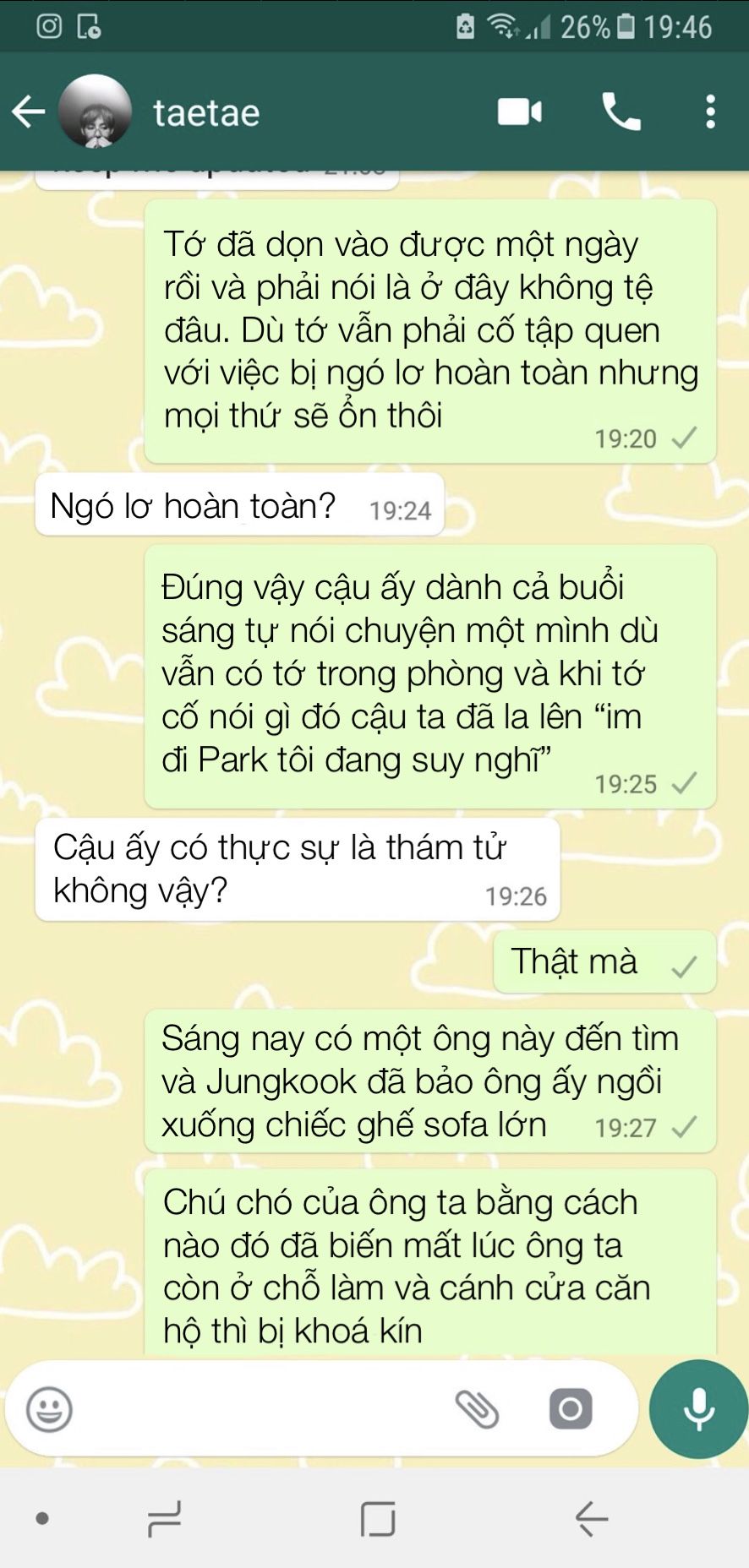Go to the home screen
749x1568 pixels.
point(378,1518)
